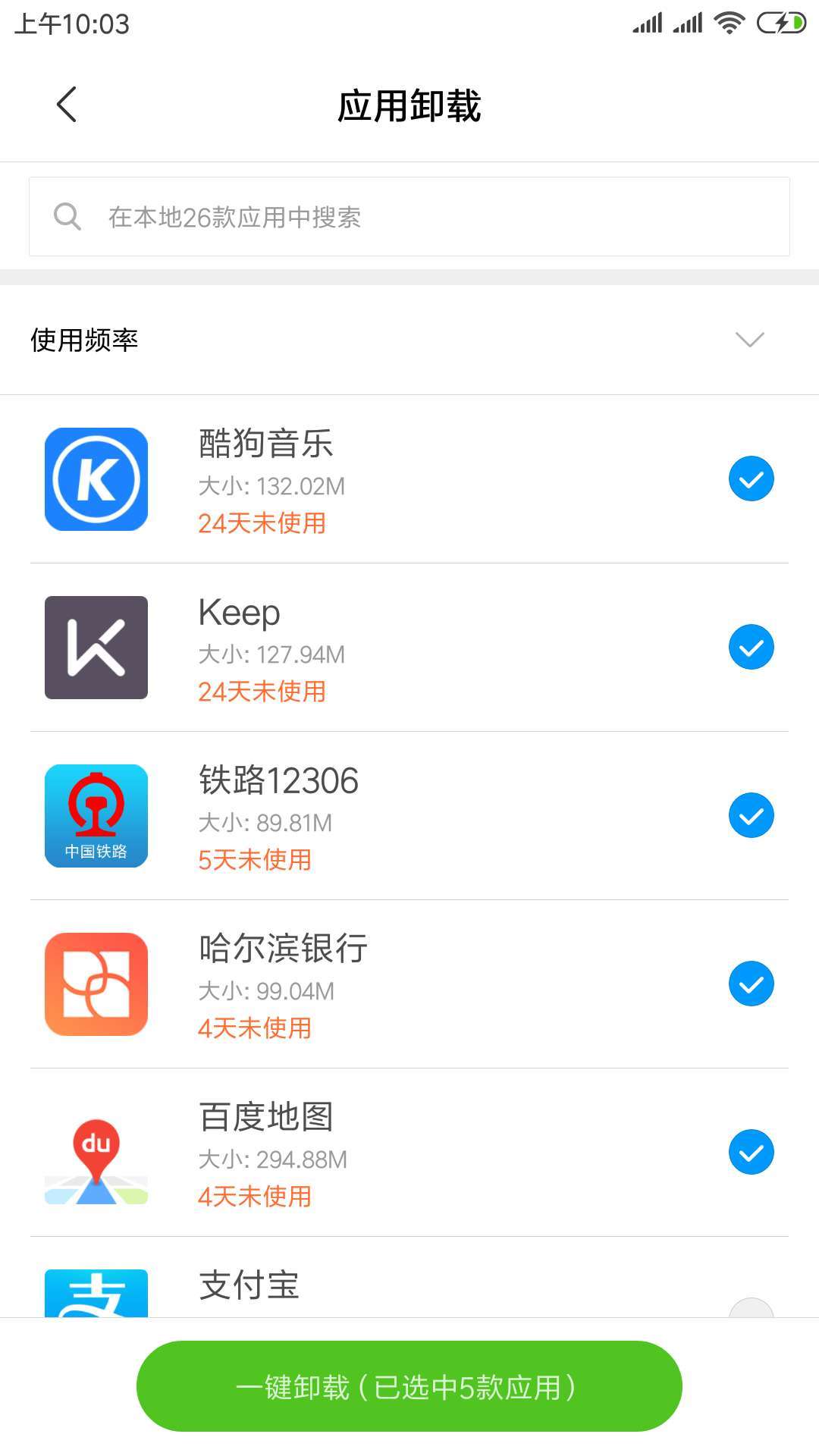Select the 支付宝 app checkbox

pyautogui.click(x=751, y=1309)
